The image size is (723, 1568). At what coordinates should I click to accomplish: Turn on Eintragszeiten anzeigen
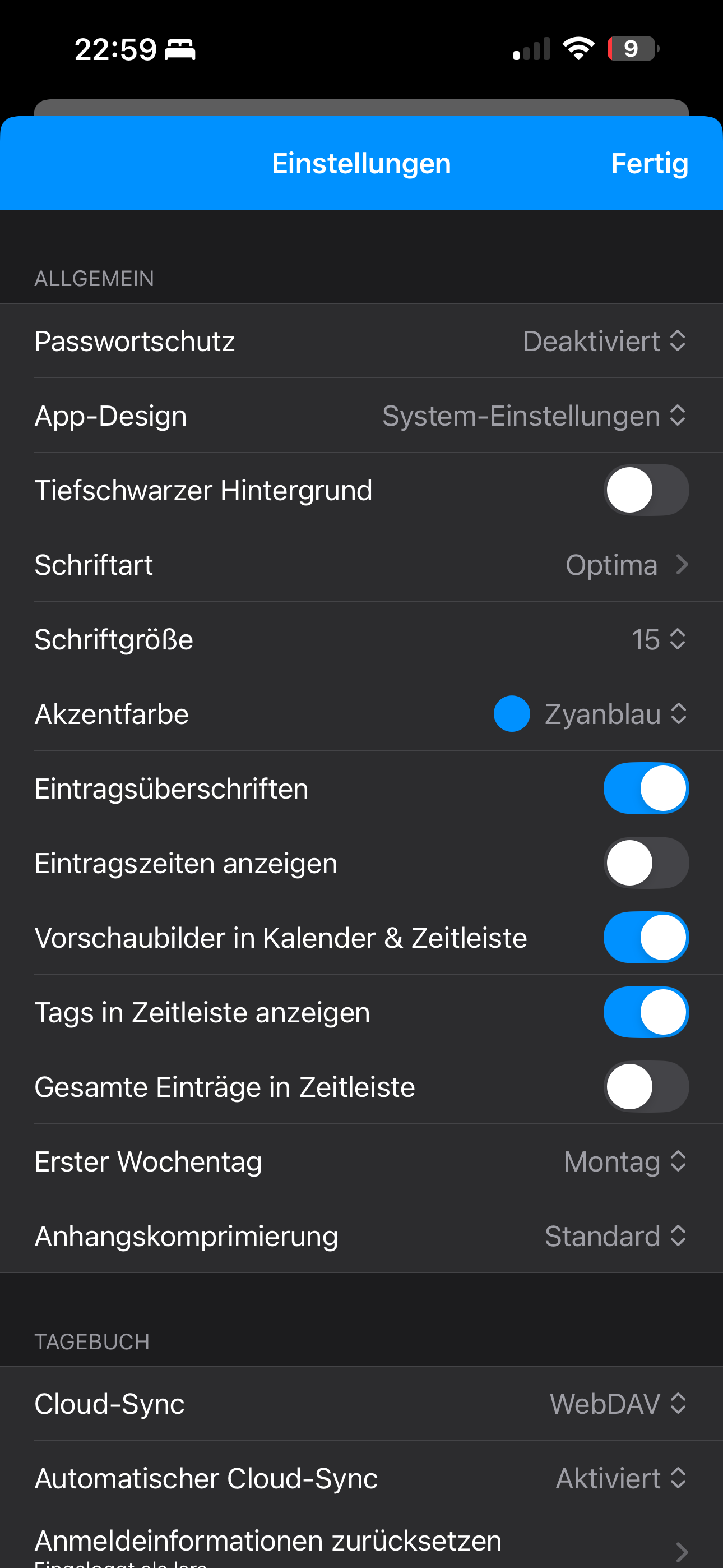(646, 863)
